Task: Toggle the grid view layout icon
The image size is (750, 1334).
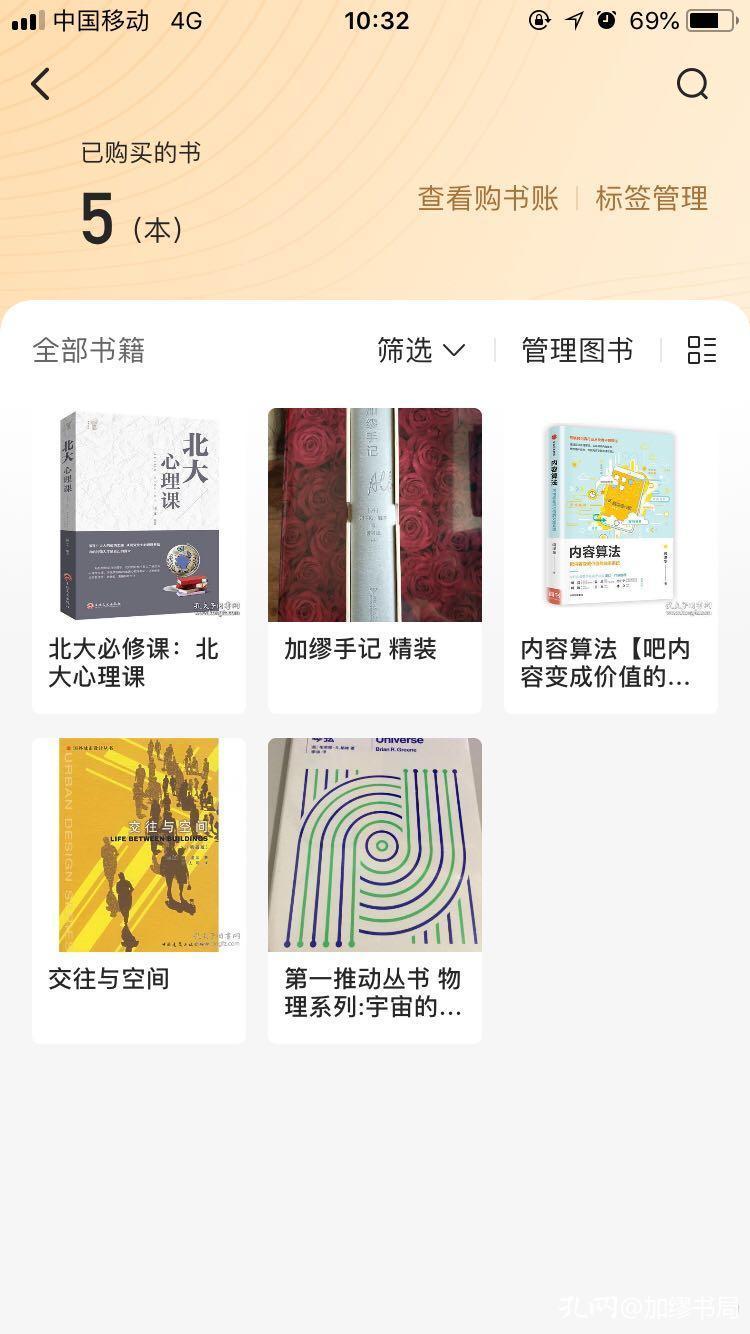Action: [701, 350]
